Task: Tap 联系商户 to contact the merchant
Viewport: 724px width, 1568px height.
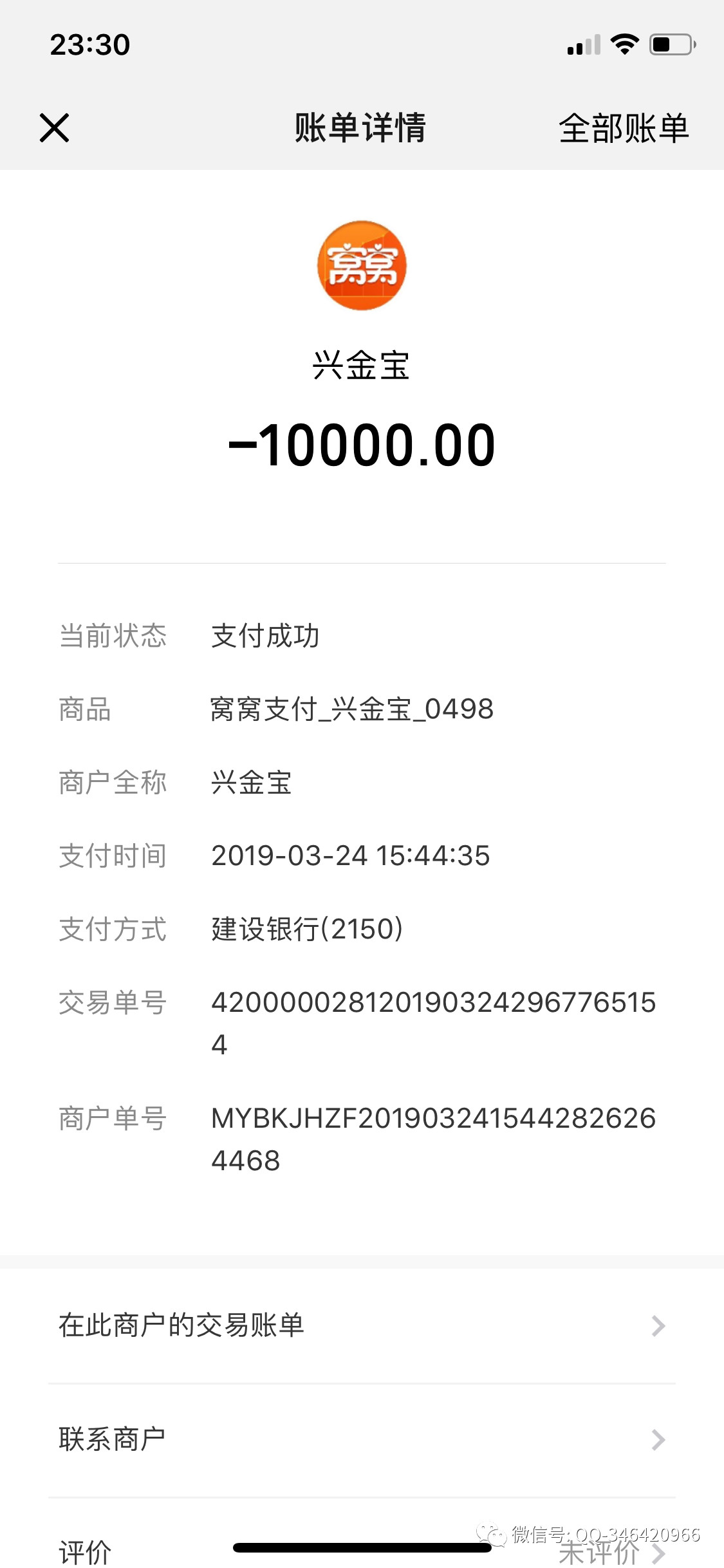Action: [x=362, y=1440]
